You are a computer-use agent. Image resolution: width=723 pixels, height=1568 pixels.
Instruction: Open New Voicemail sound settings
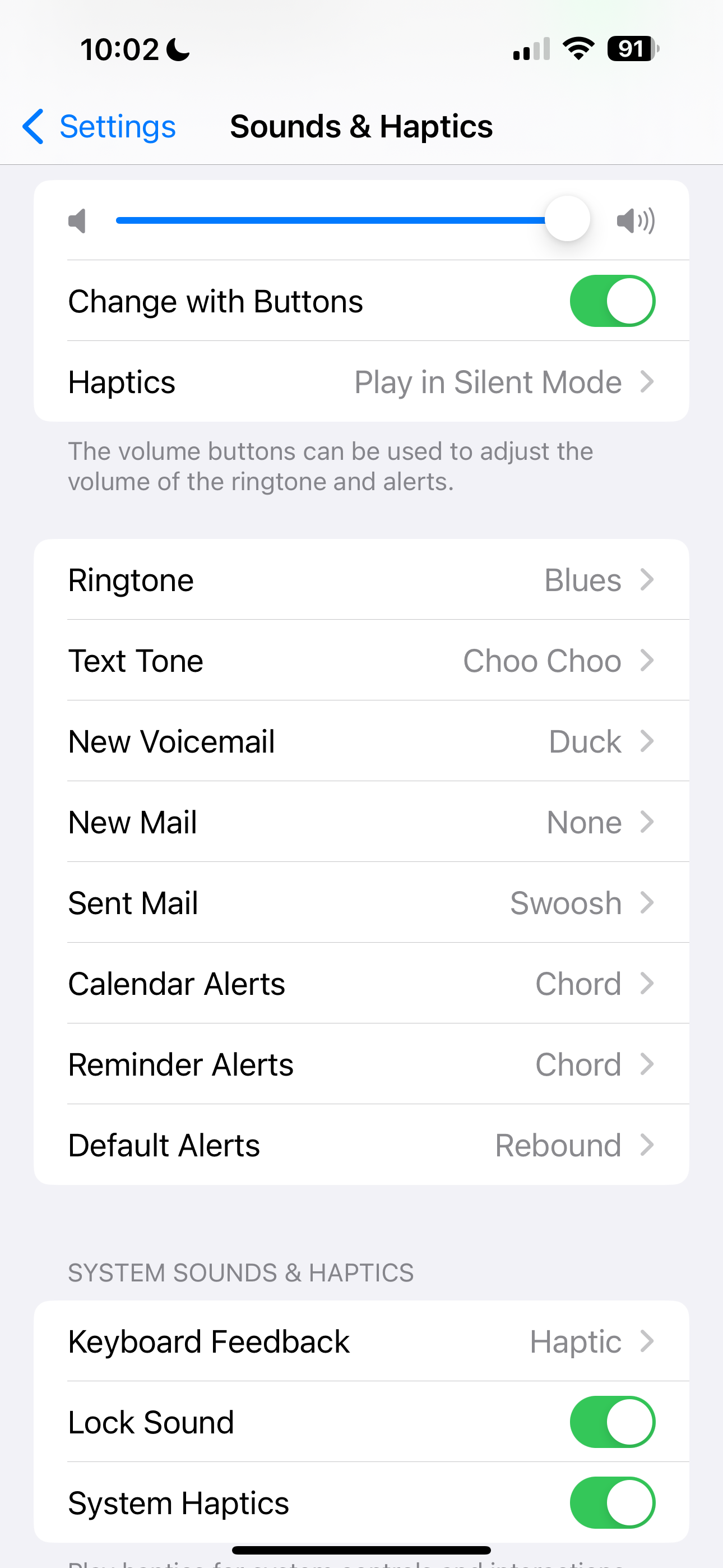coord(361,741)
